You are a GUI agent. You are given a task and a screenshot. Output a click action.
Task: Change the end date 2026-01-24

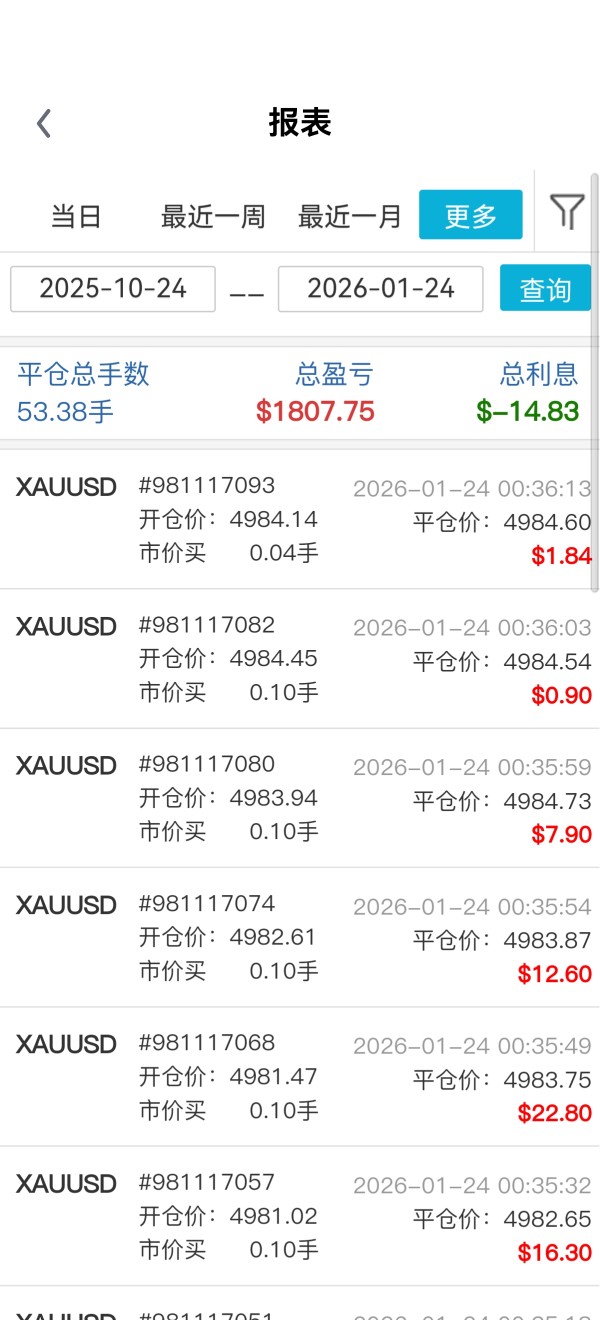(x=380, y=289)
